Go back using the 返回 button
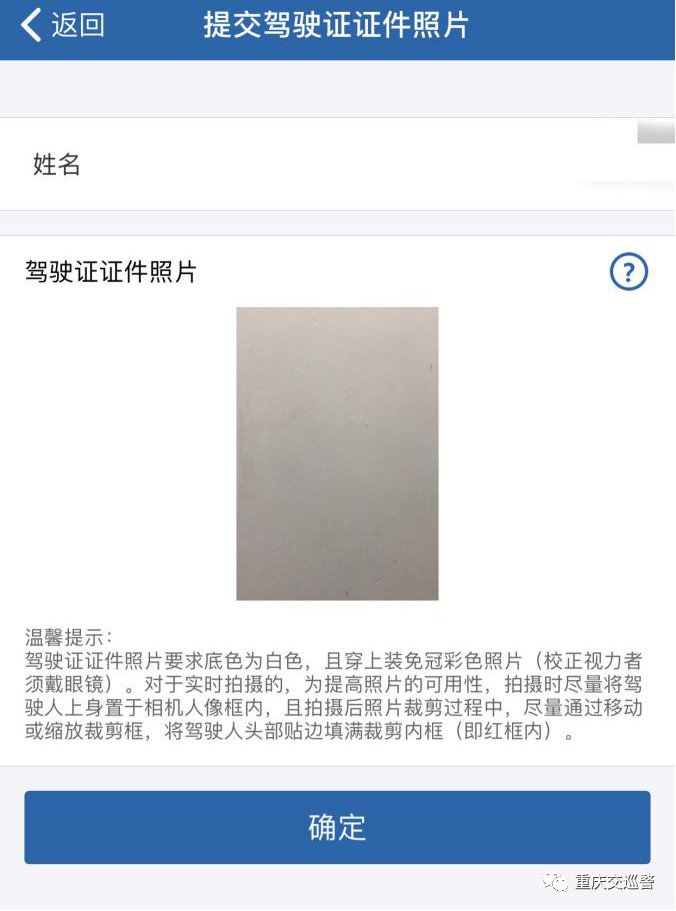676x911 pixels. 62,26
